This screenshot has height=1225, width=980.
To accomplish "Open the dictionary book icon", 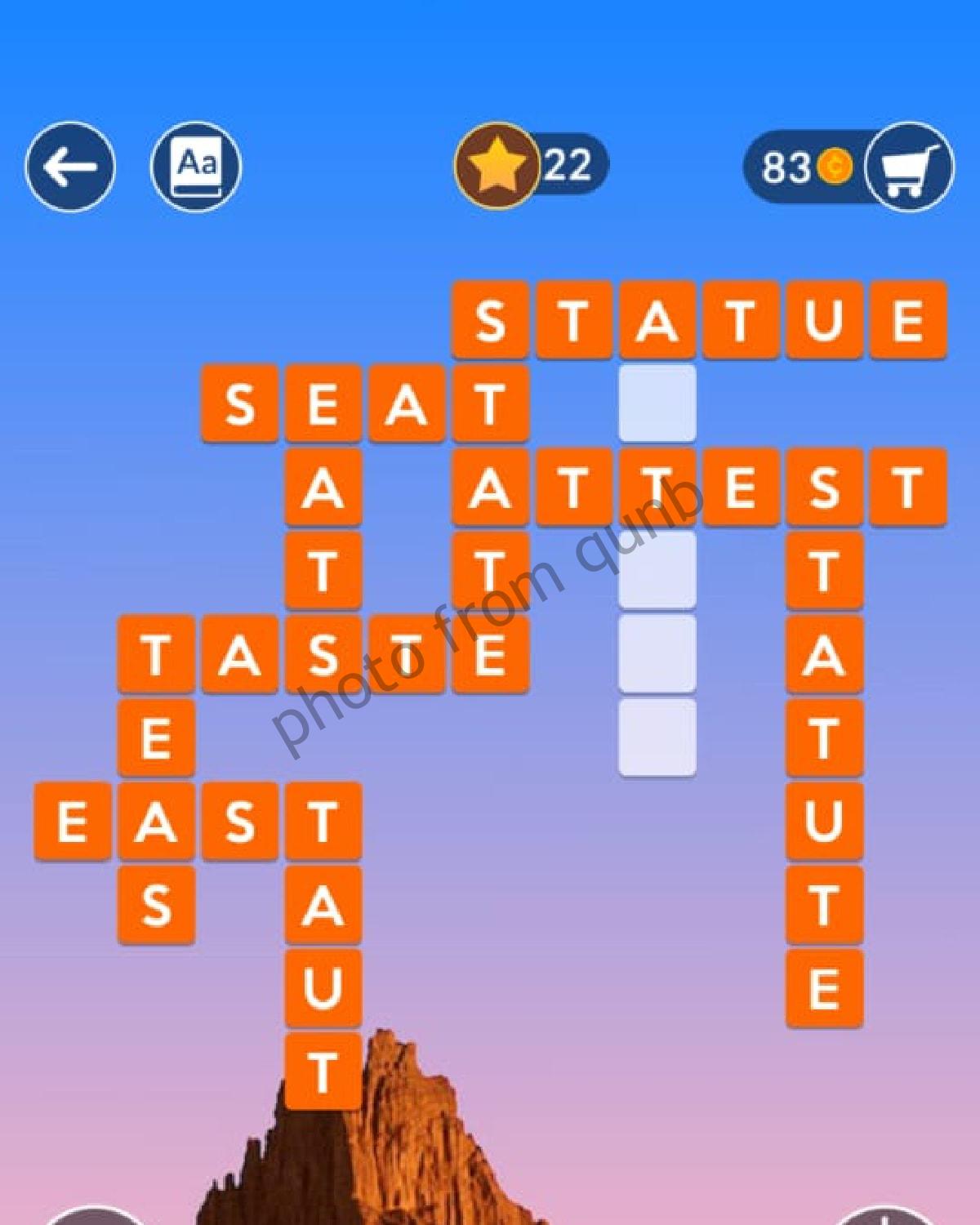I will (196, 167).
